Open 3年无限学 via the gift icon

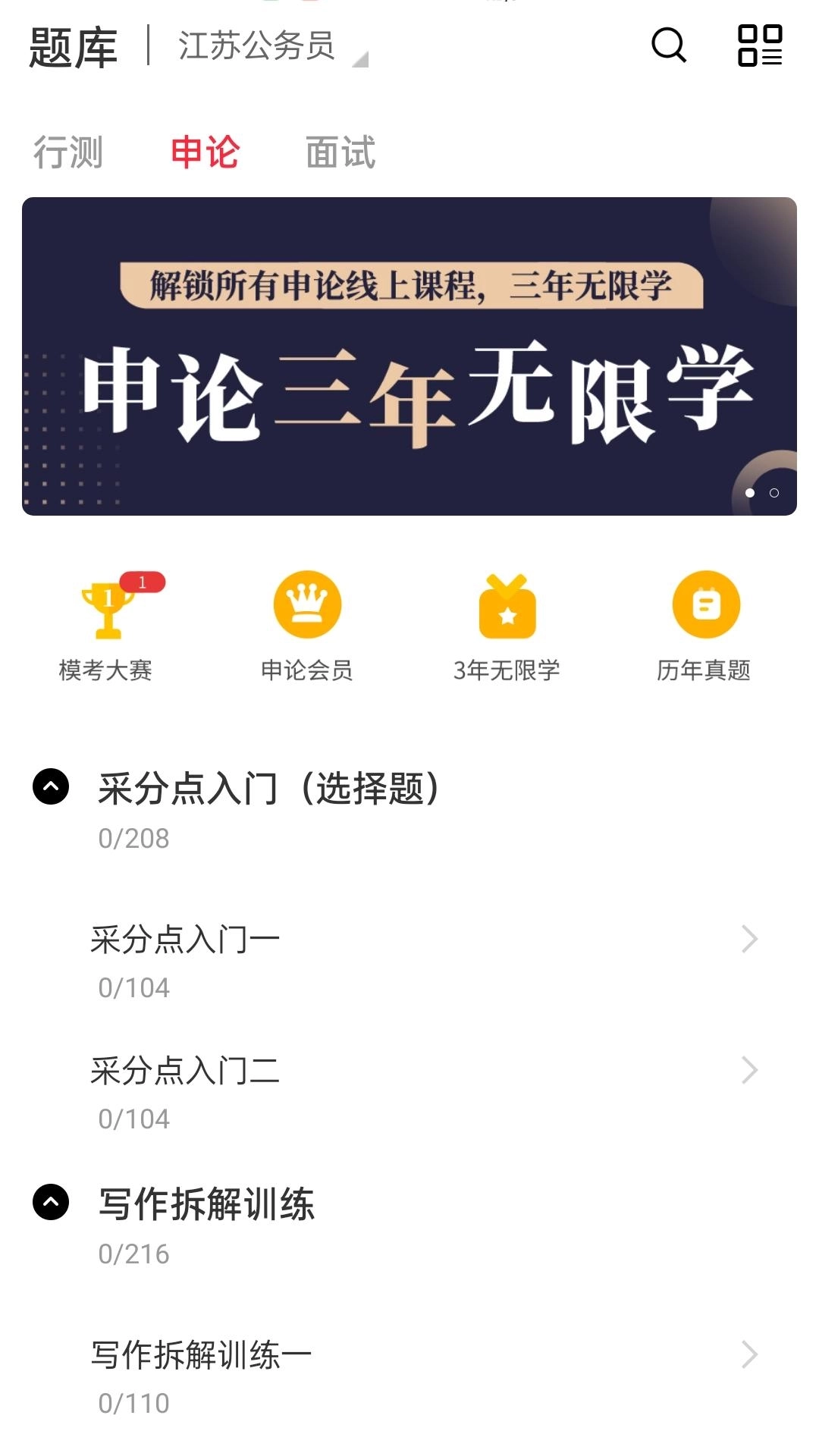[507, 604]
